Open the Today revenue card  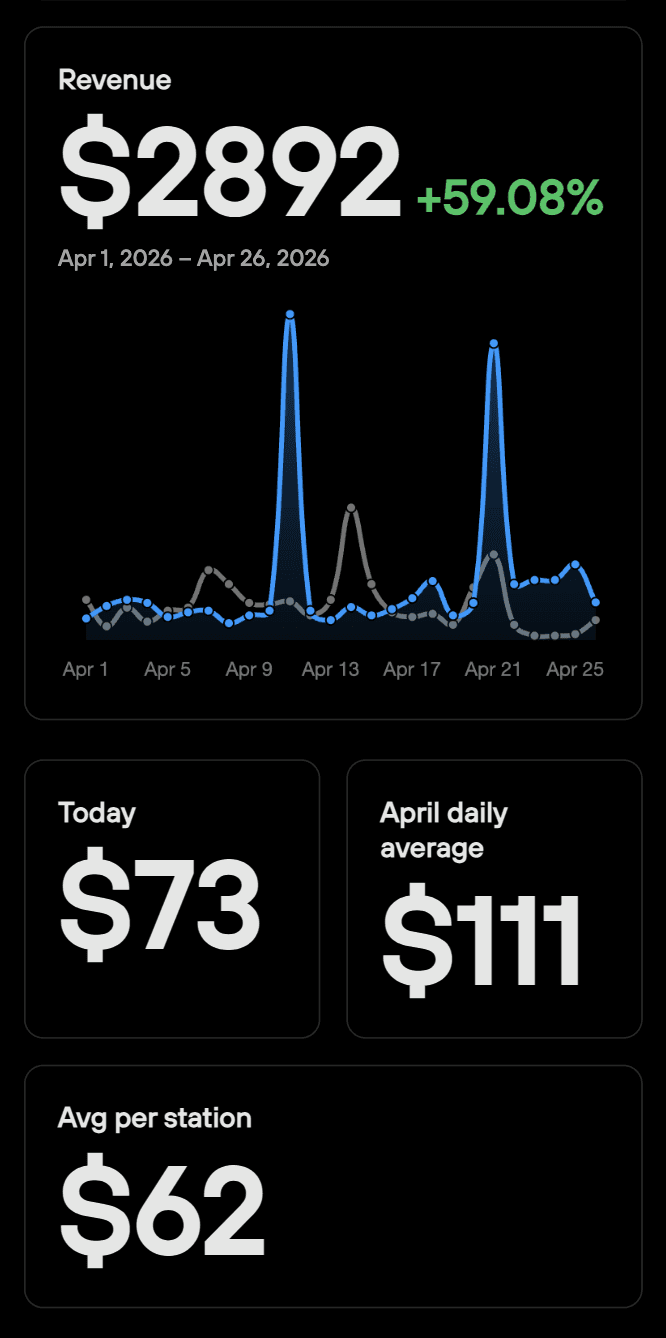(172, 898)
